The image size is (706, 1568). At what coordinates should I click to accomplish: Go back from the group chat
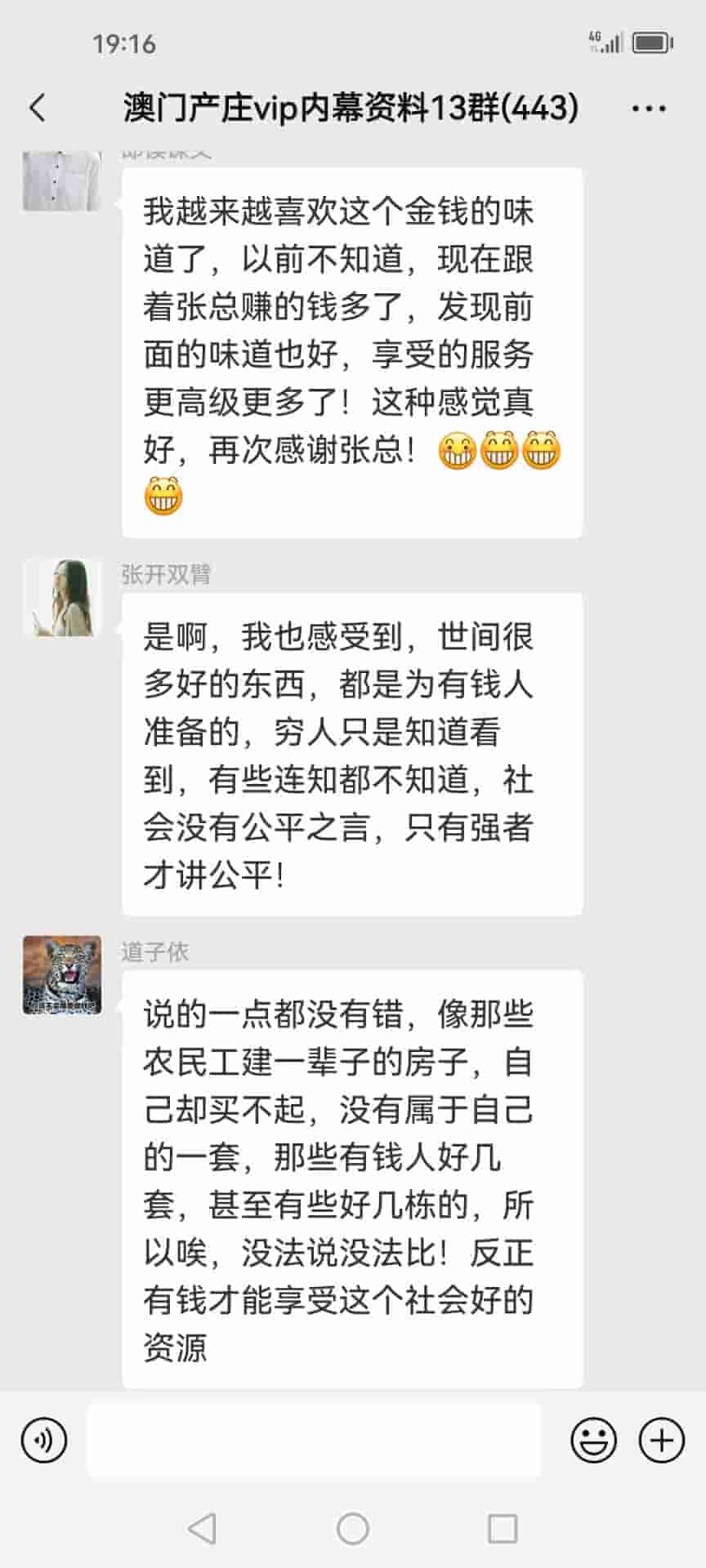coord(38,108)
